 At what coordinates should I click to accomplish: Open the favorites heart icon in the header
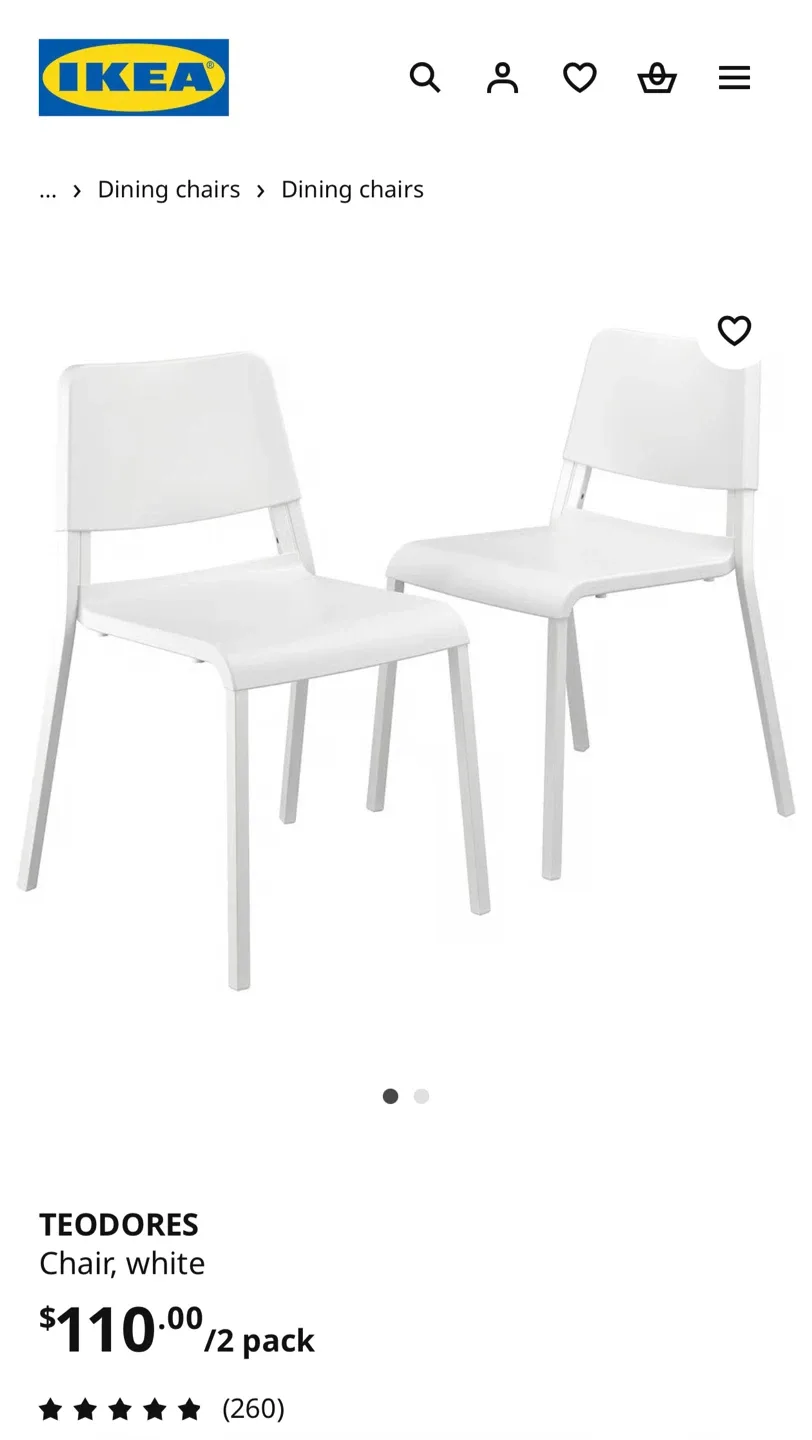coord(579,77)
